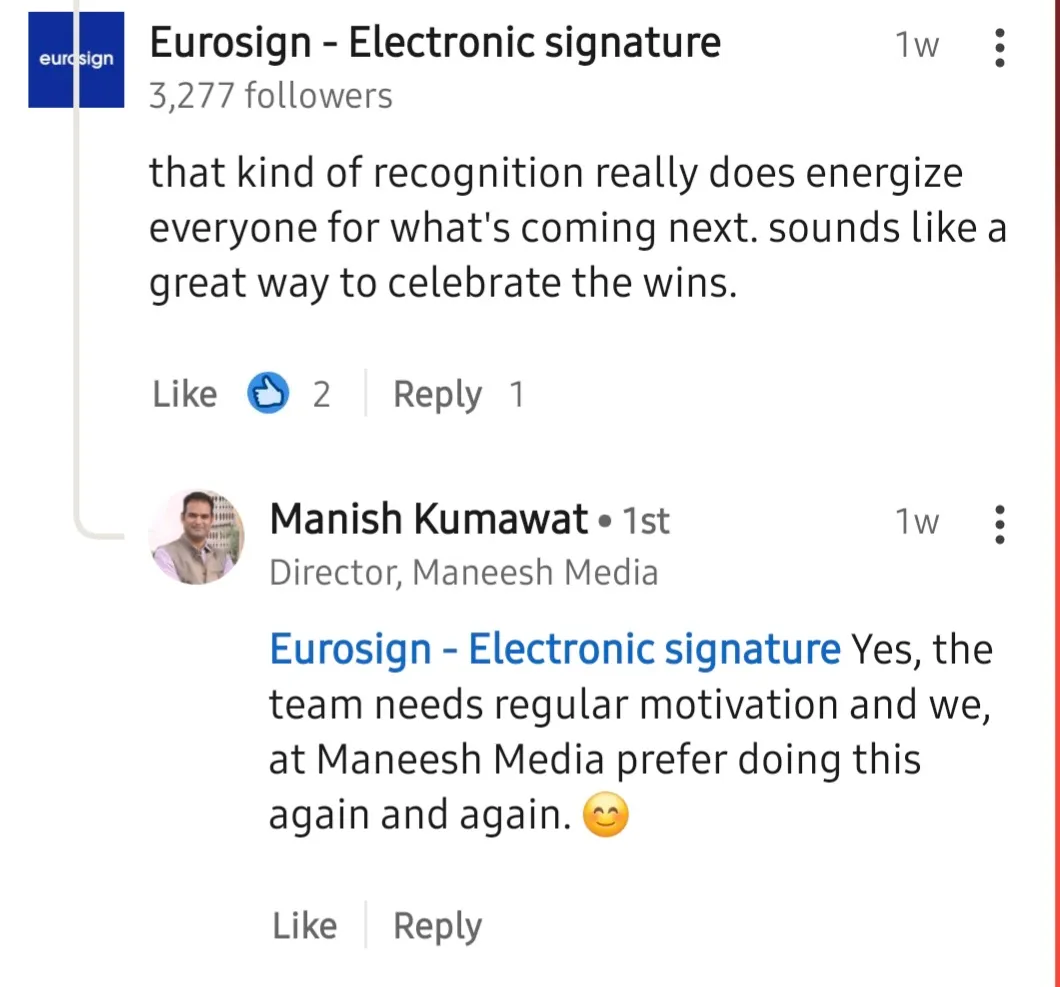Open overflow menu on Eurosign's comment

click(999, 47)
